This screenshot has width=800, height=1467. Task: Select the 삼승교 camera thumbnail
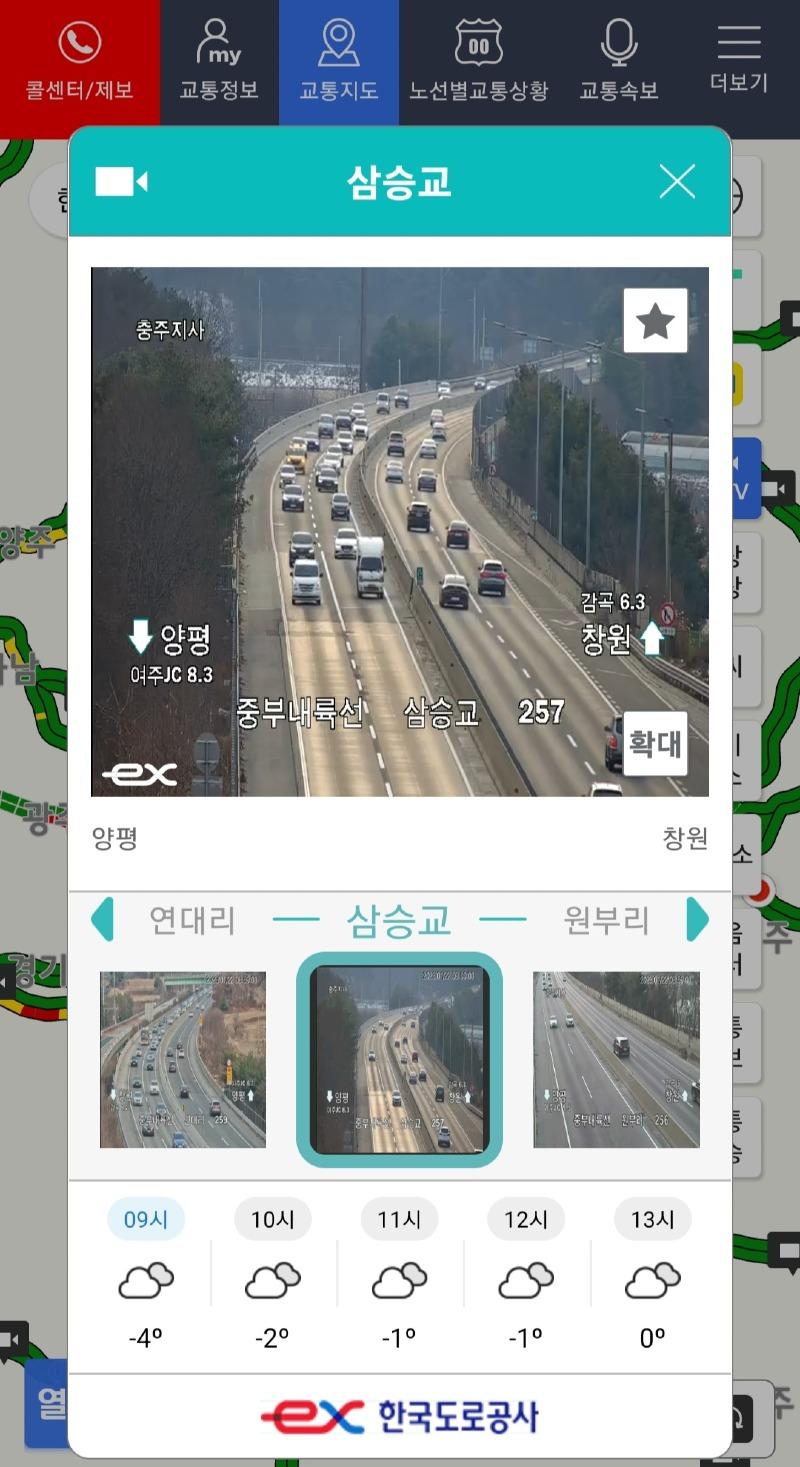[399, 1059]
